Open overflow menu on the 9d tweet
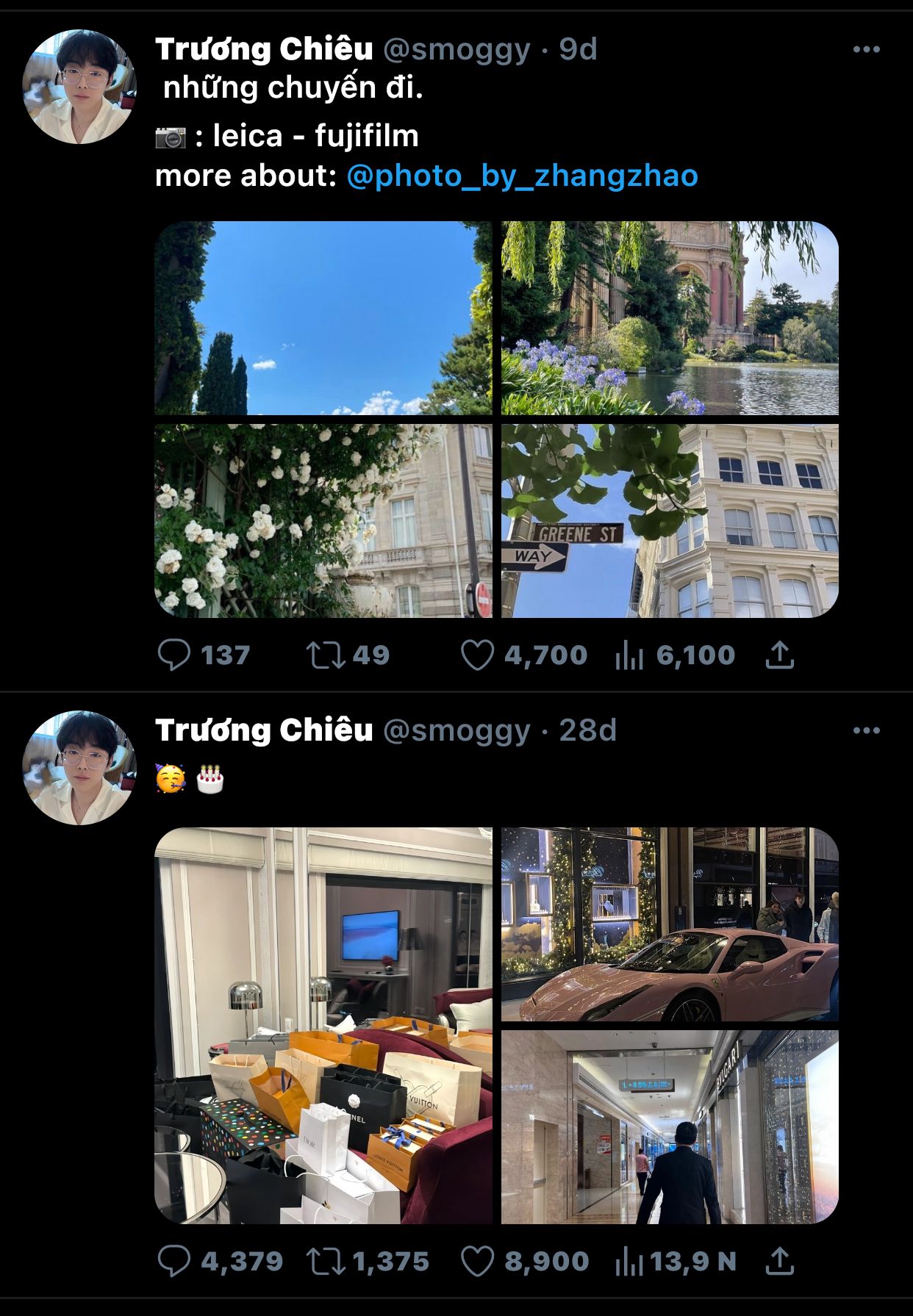The height and width of the screenshot is (1316, 913). 866,49
